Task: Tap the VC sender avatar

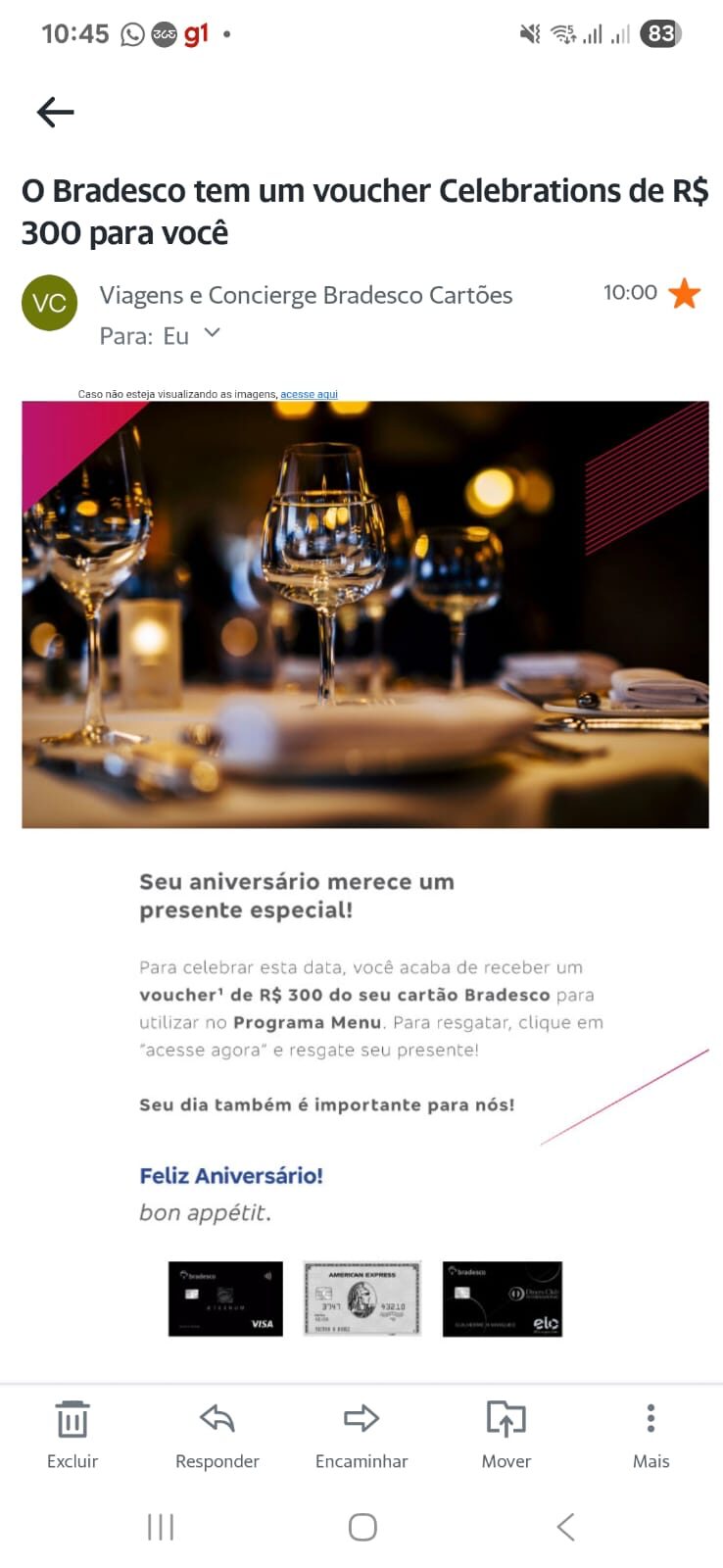Action: coord(50,303)
